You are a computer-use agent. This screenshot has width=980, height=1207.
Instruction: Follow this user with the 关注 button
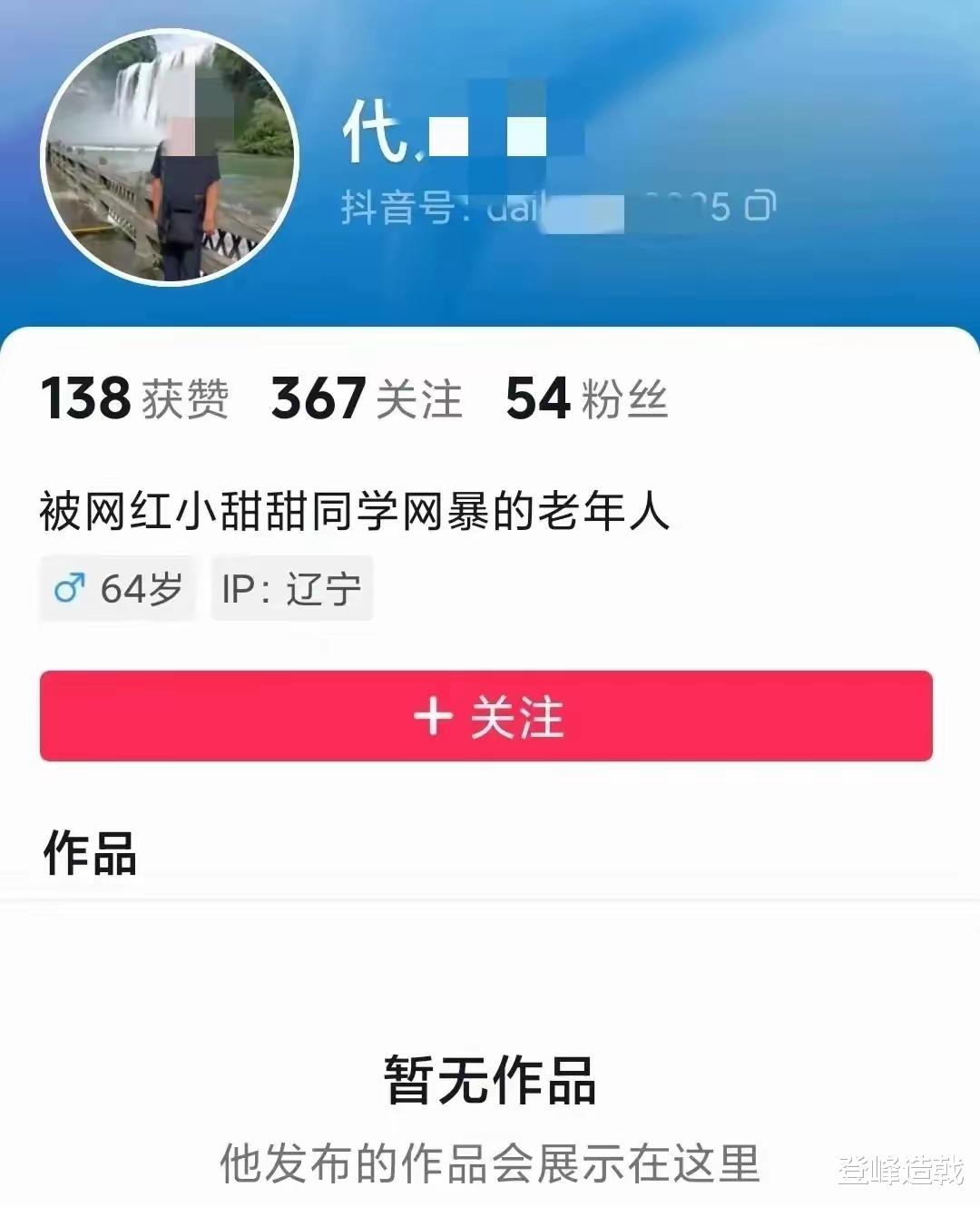(486, 716)
